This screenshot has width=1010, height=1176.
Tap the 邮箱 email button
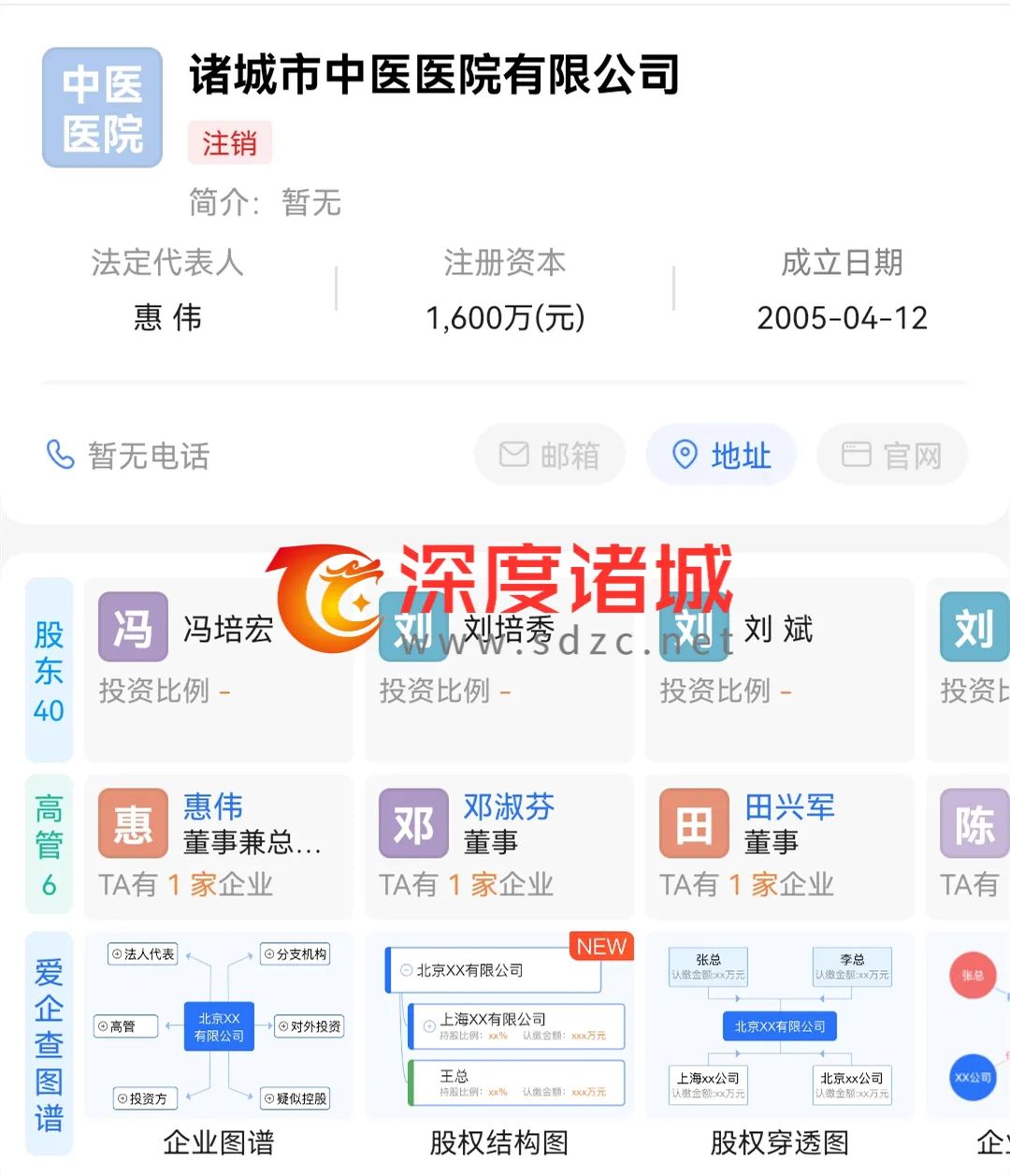(x=550, y=456)
